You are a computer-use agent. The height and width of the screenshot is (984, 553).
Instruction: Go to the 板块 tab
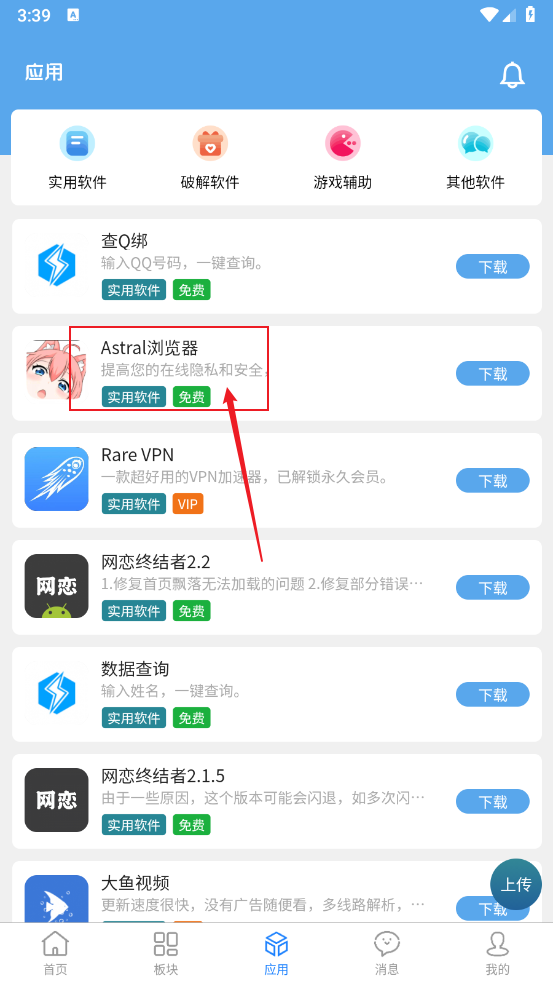pyautogui.click(x=166, y=953)
